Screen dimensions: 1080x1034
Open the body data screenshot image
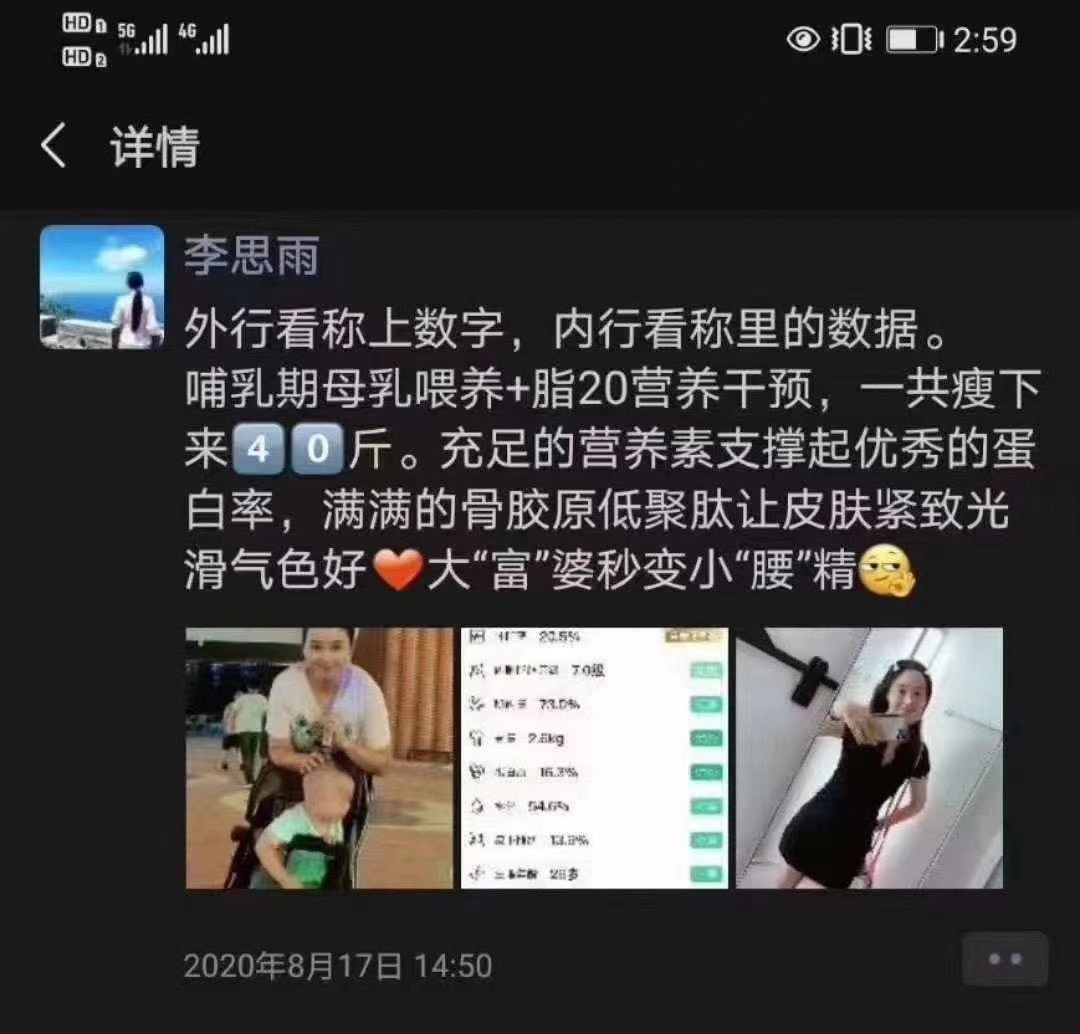click(x=594, y=758)
